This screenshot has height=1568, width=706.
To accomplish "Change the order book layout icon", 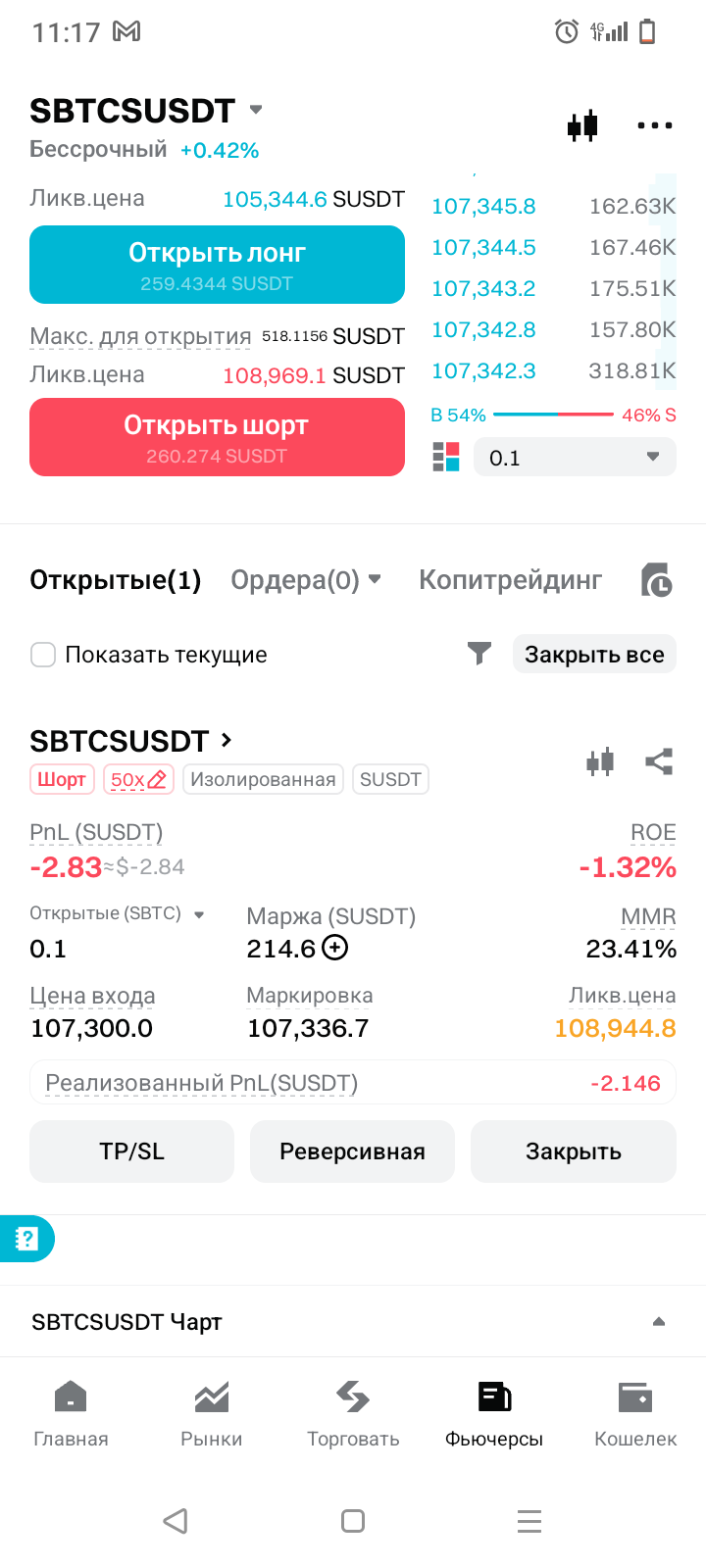I will (x=446, y=457).
